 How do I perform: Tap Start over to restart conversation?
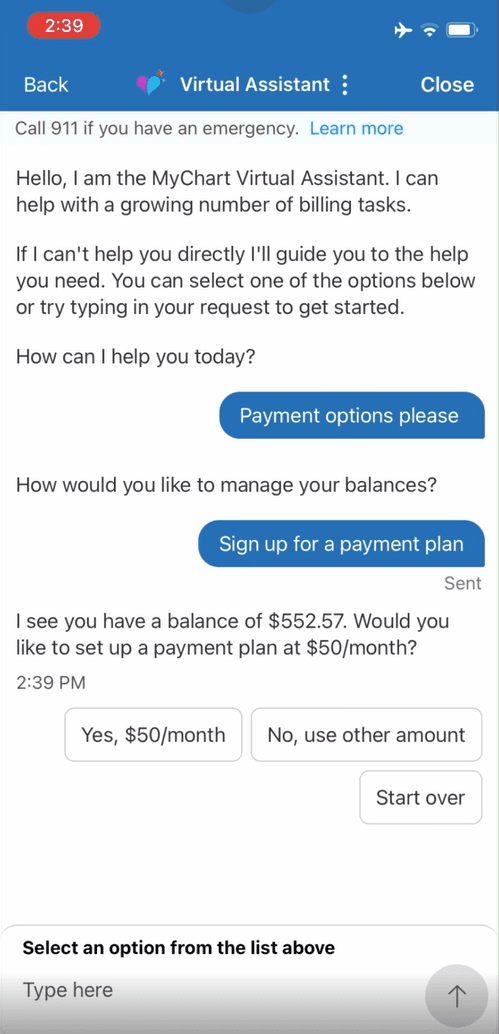point(421,797)
